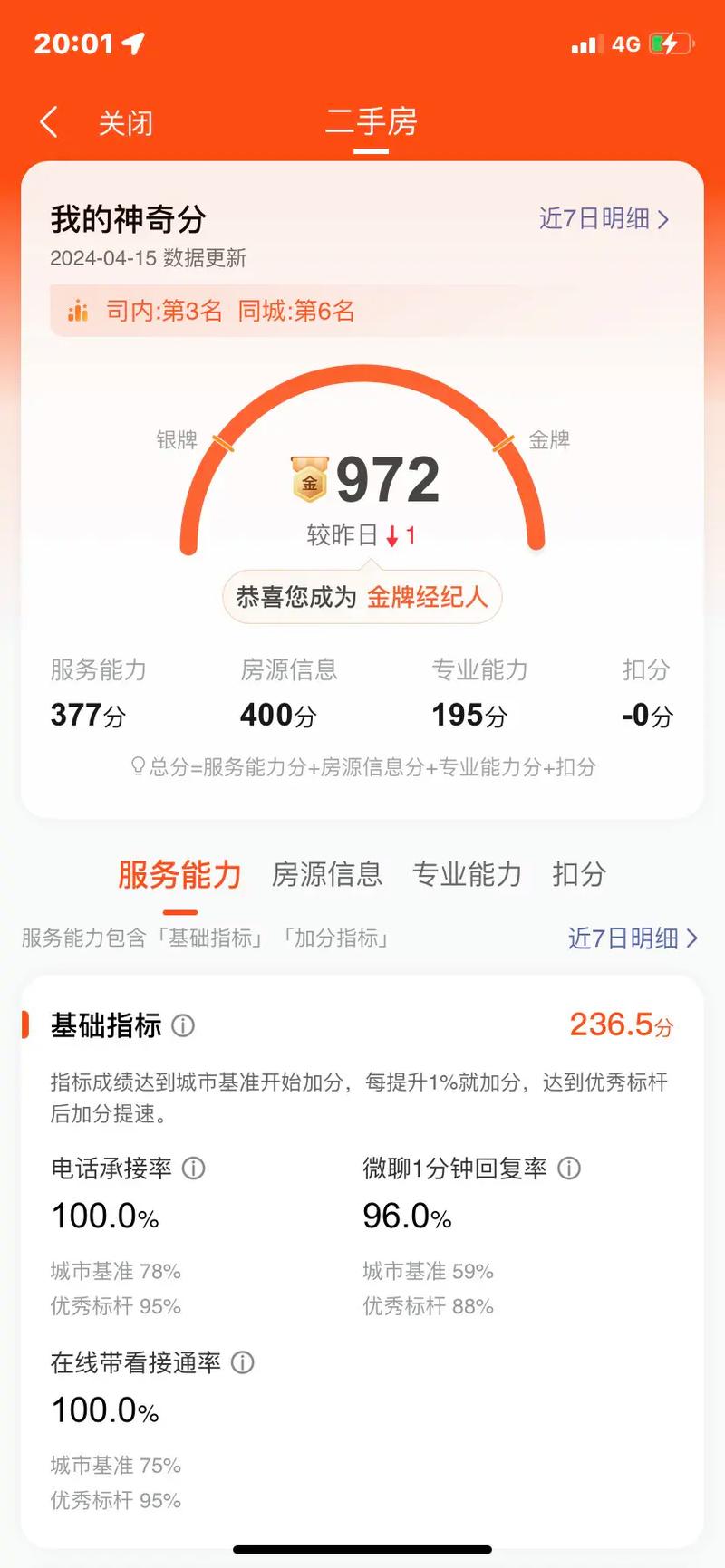Show info for 电话承接率
This screenshot has height=1568, width=725.
tap(194, 1169)
